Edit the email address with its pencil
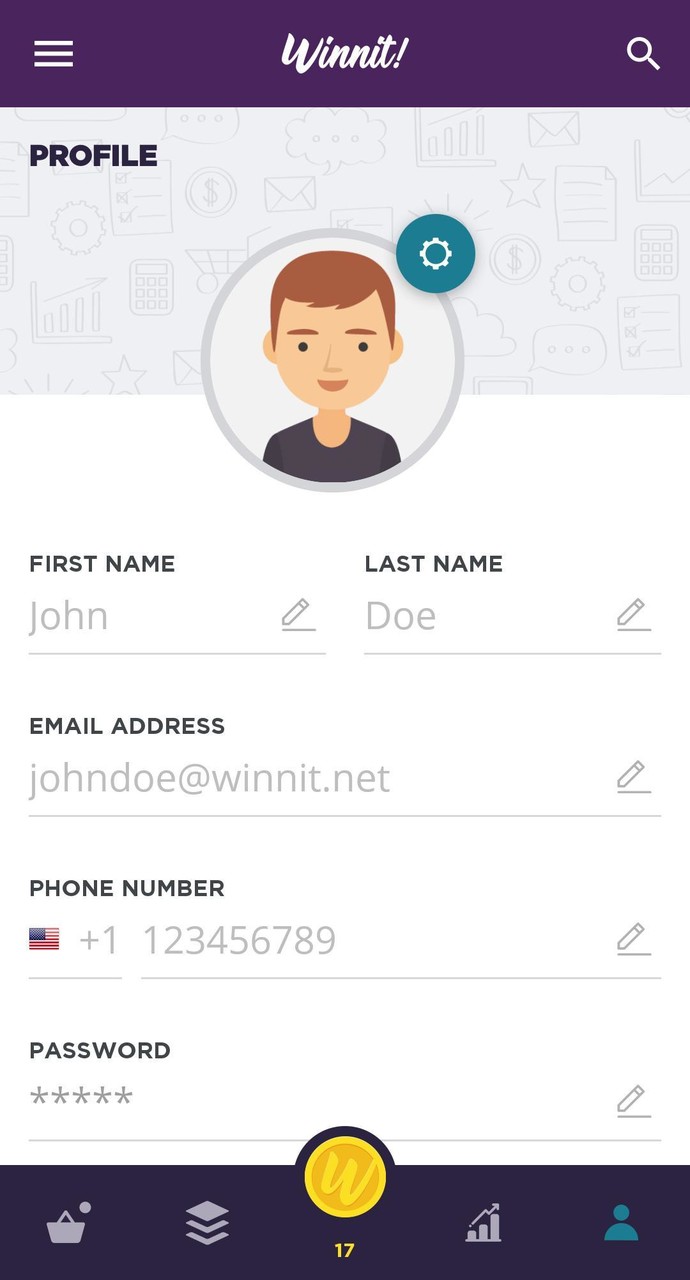This screenshot has height=1280, width=690. 633,777
